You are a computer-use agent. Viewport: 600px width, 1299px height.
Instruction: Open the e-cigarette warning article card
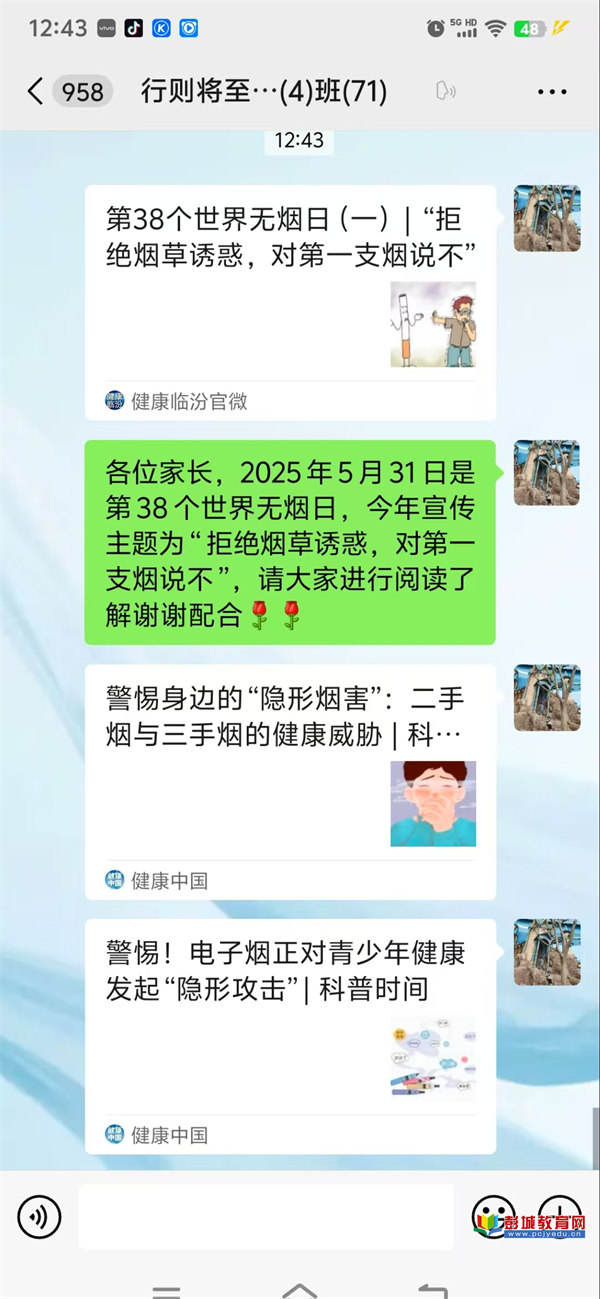click(290, 1035)
